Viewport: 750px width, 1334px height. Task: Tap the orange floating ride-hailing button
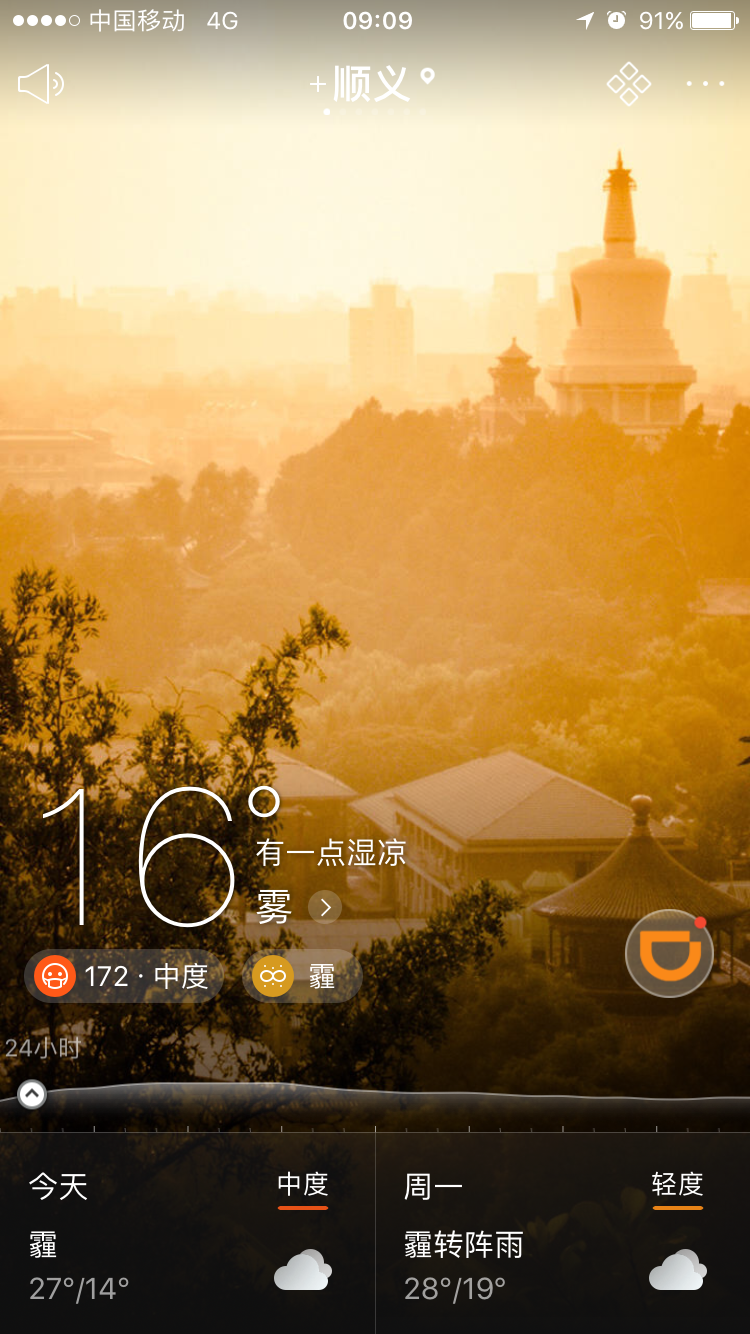669,953
